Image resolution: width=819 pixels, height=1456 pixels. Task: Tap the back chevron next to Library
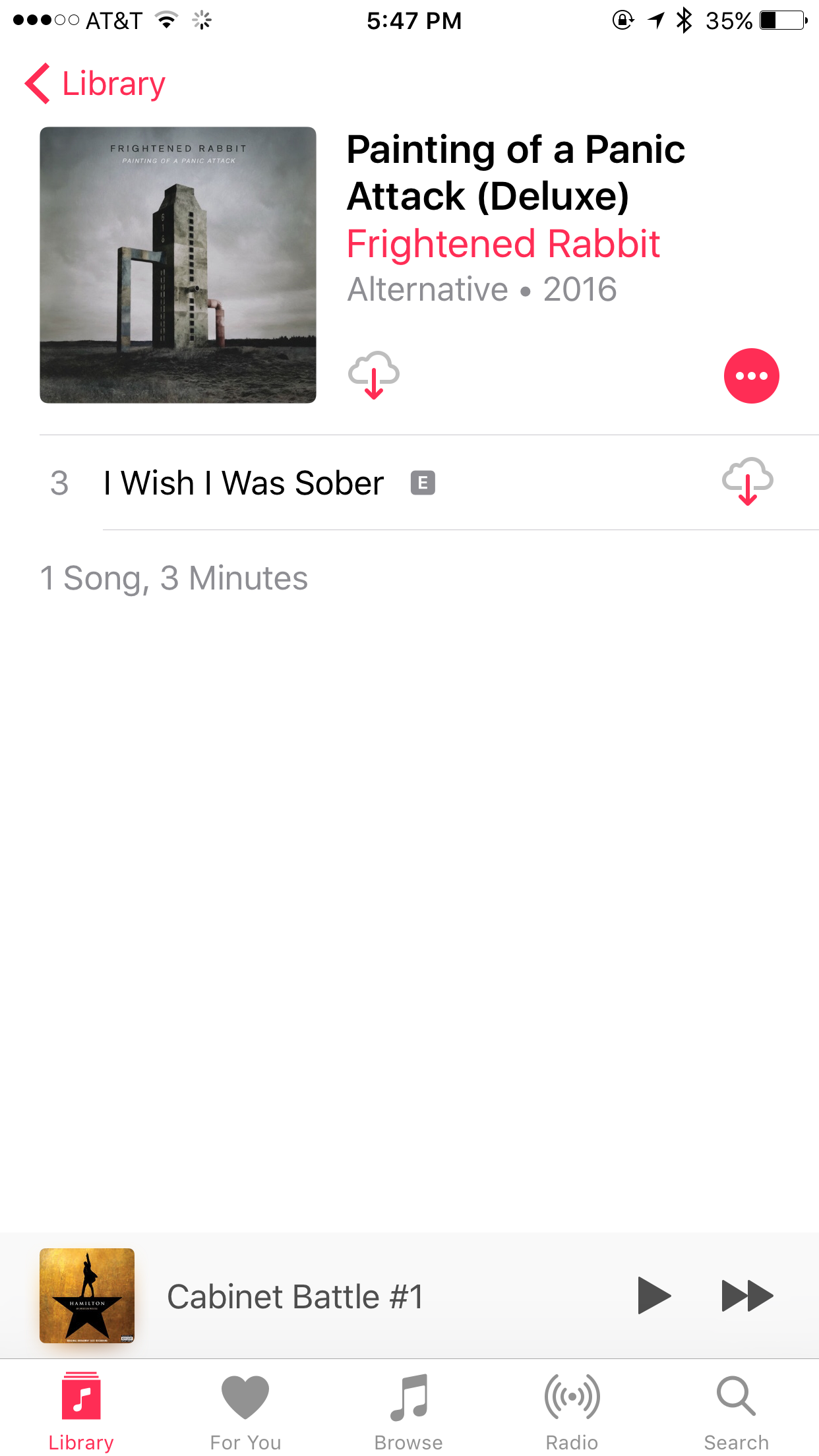coord(38,83)
